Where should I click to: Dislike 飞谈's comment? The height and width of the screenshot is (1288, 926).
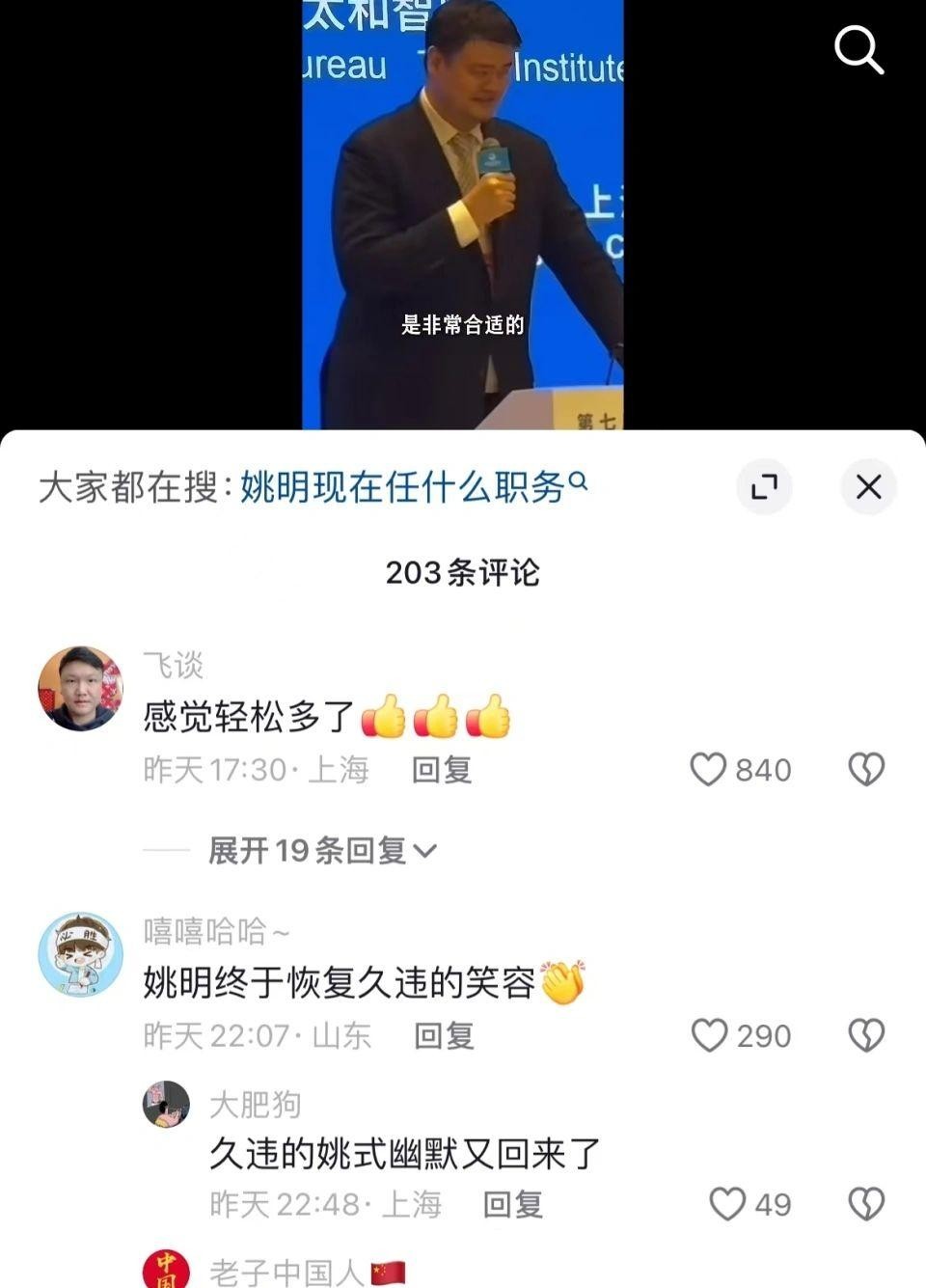pyautogui.click(x=865, y=769)
